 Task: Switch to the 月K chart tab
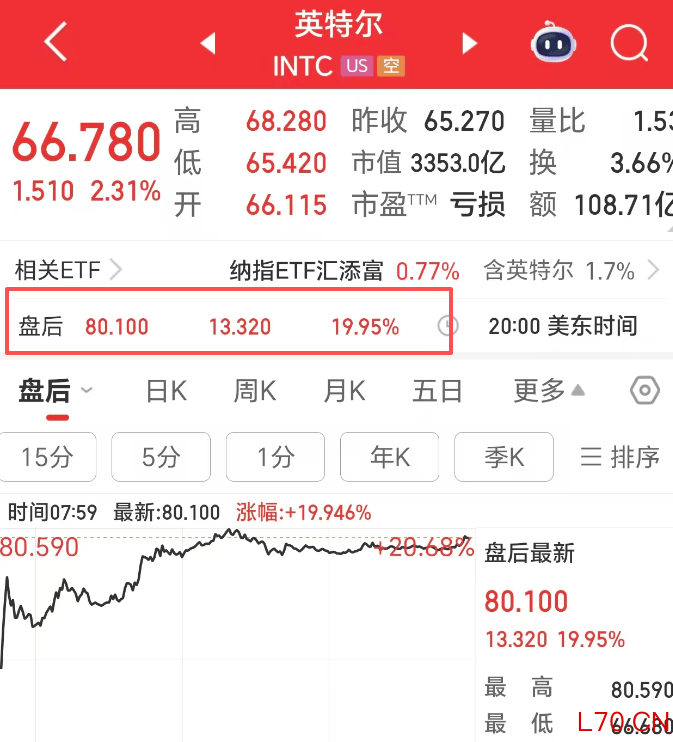(344, 391)
